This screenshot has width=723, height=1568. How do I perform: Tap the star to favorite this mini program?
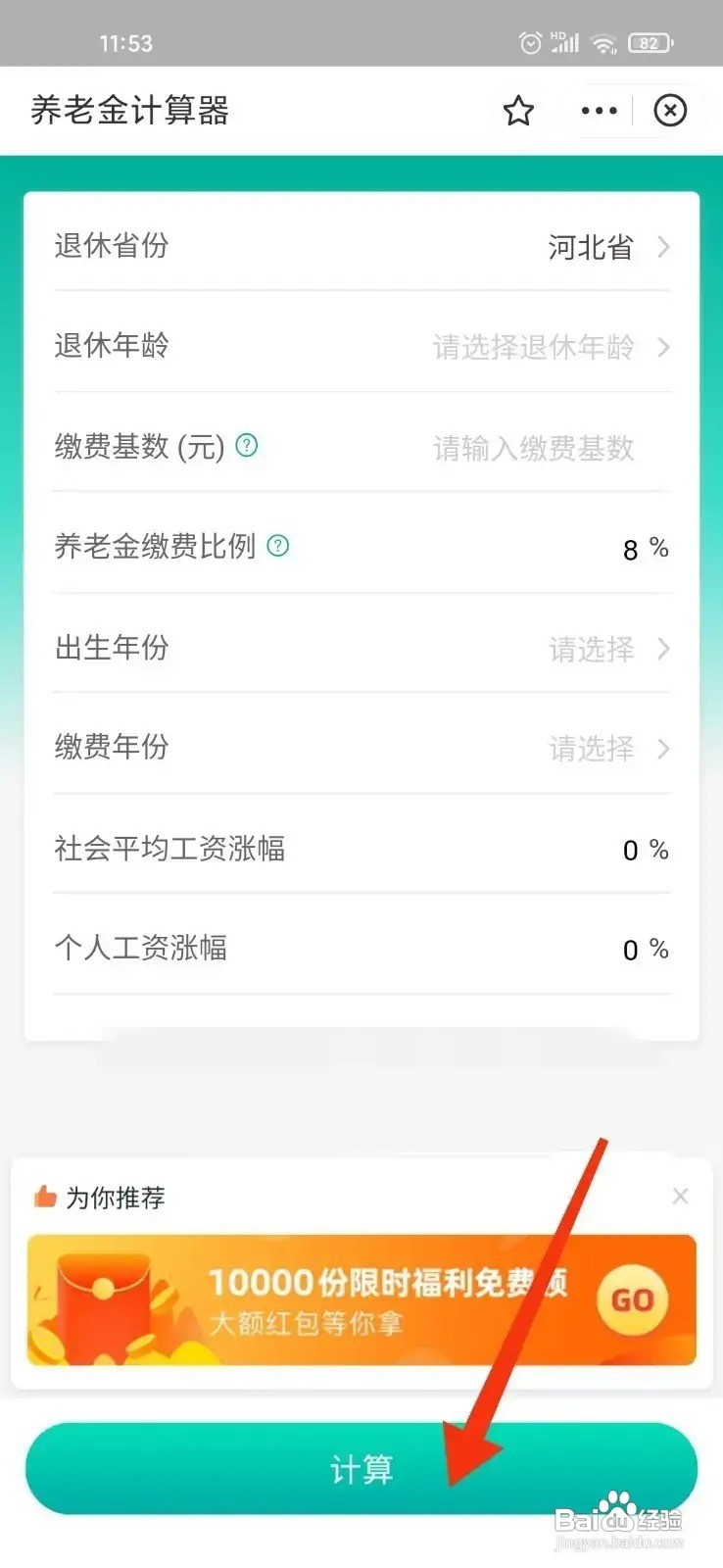pyautogui.click(x=518, y=111)
